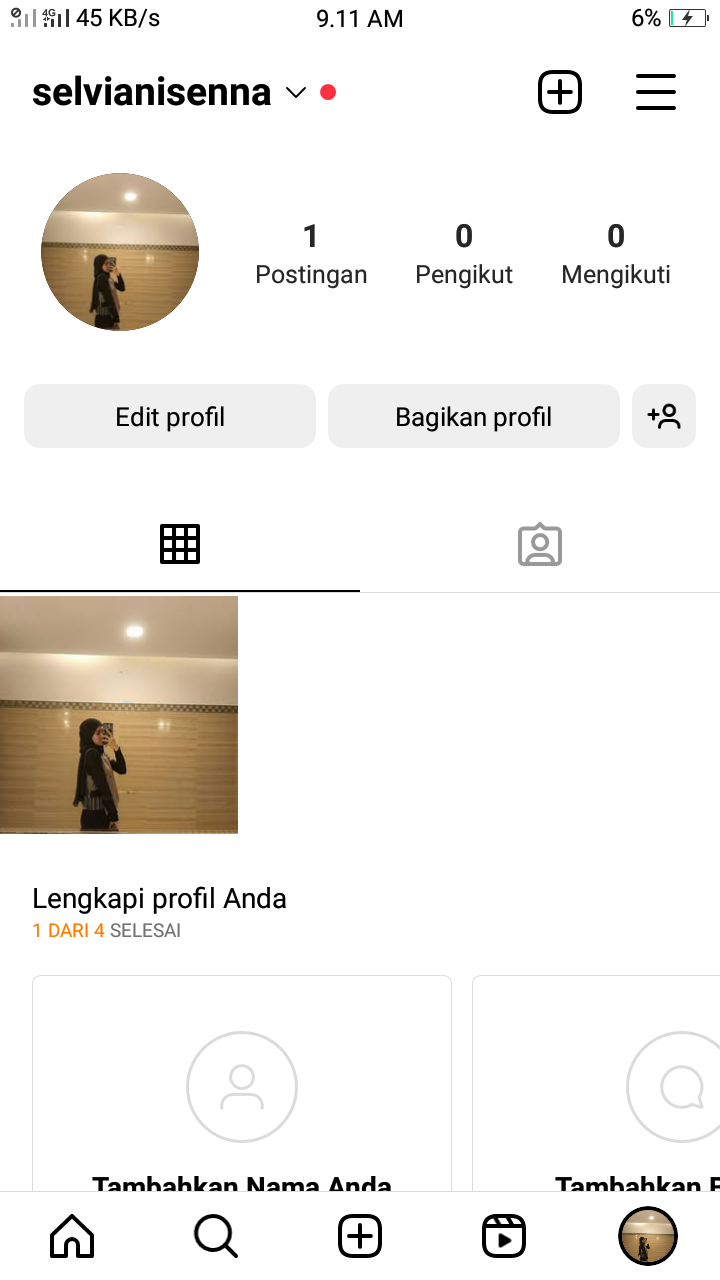This screenshot has width=720, height=1280.
Task: View the Pengikut followers list
Action: pos(464,254)
